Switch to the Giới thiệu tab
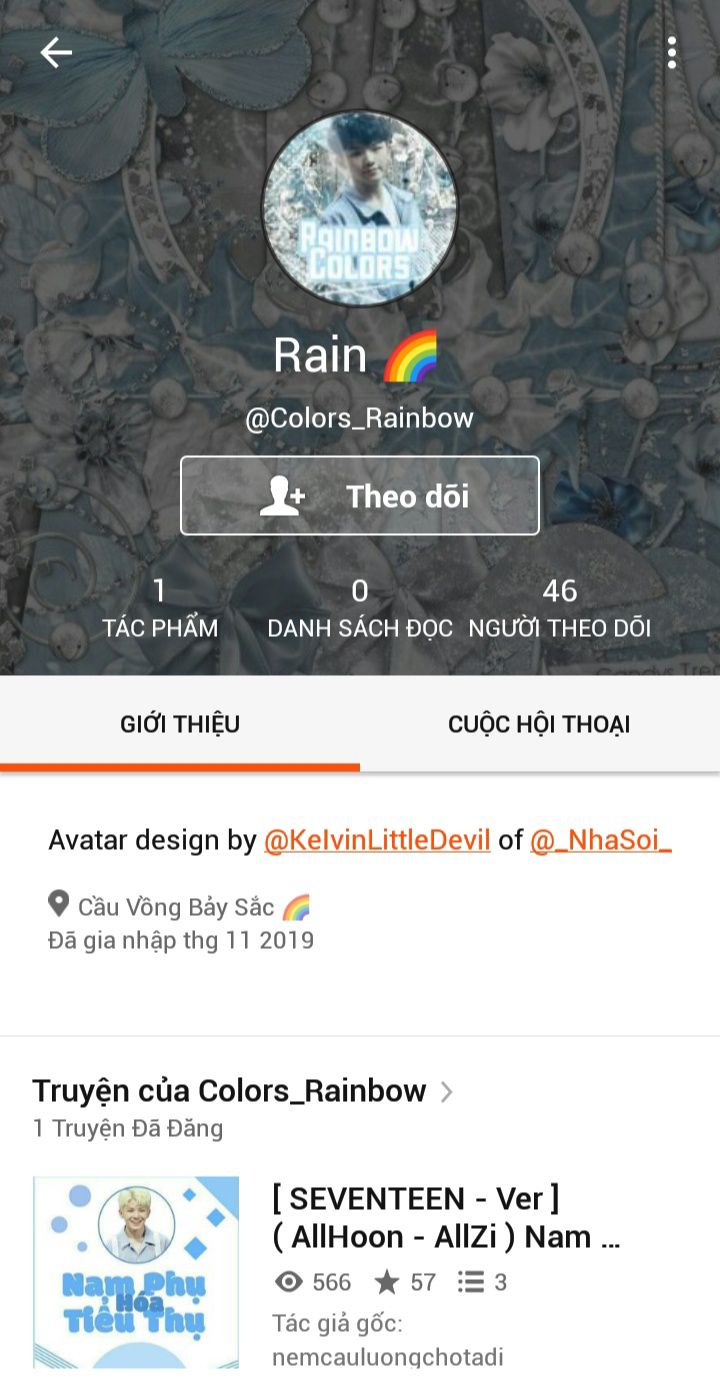The width and height of the screenshot is (720, 1382). [180, 724]
